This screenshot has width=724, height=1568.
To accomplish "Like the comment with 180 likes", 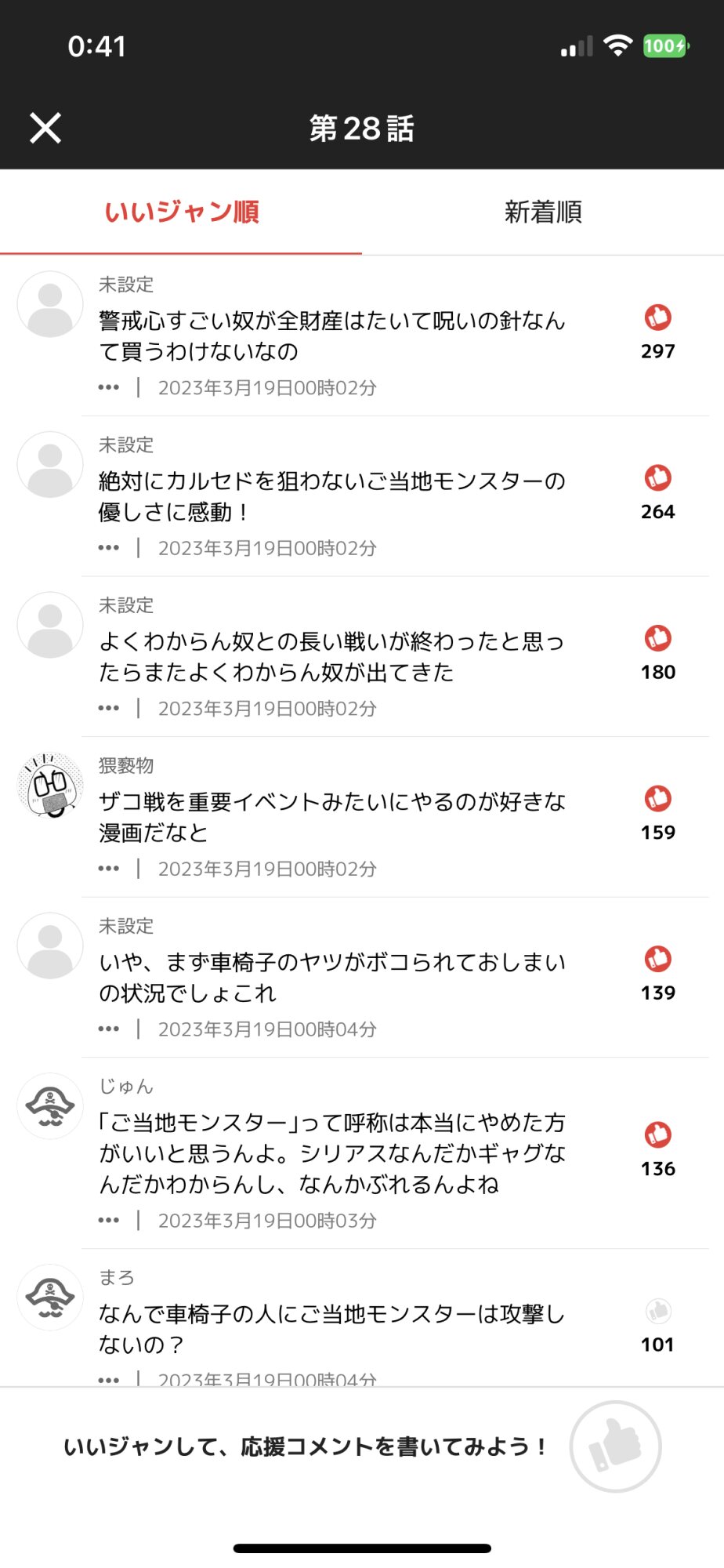I will point(658,638).
